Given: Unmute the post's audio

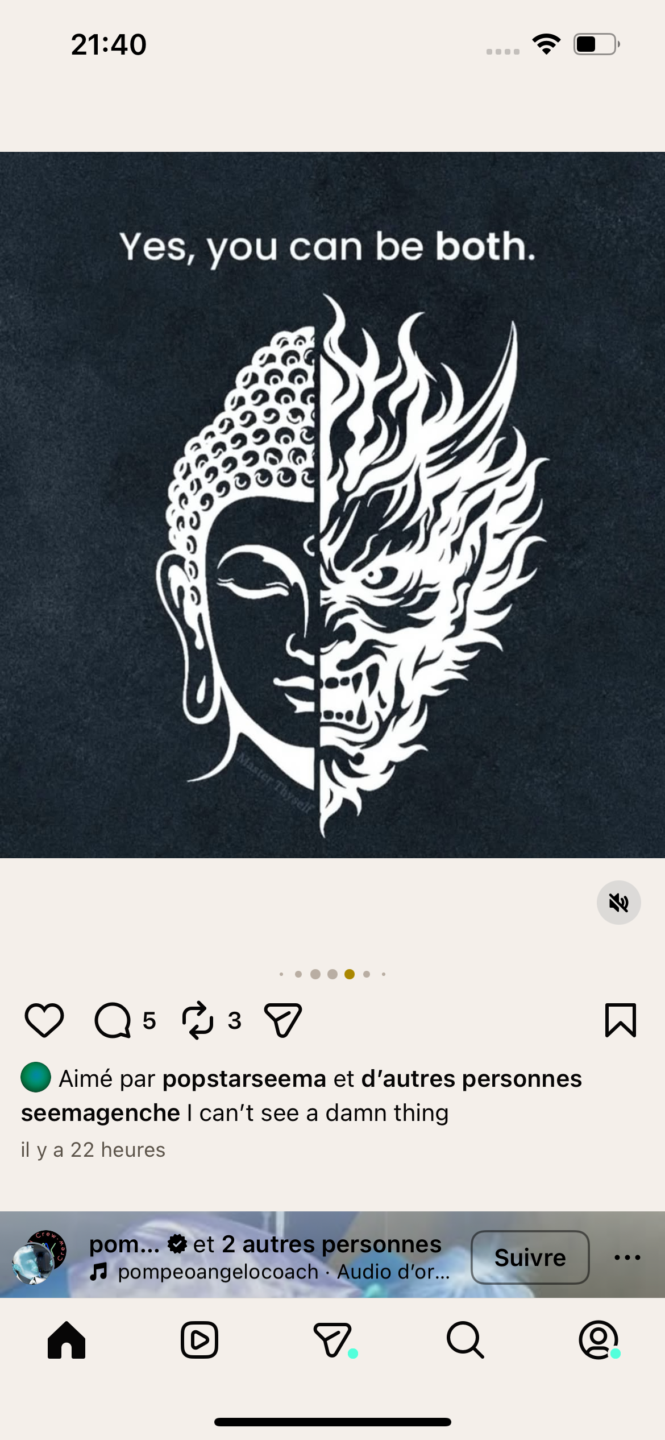Looking at the screenshot, I should (619, 903).
